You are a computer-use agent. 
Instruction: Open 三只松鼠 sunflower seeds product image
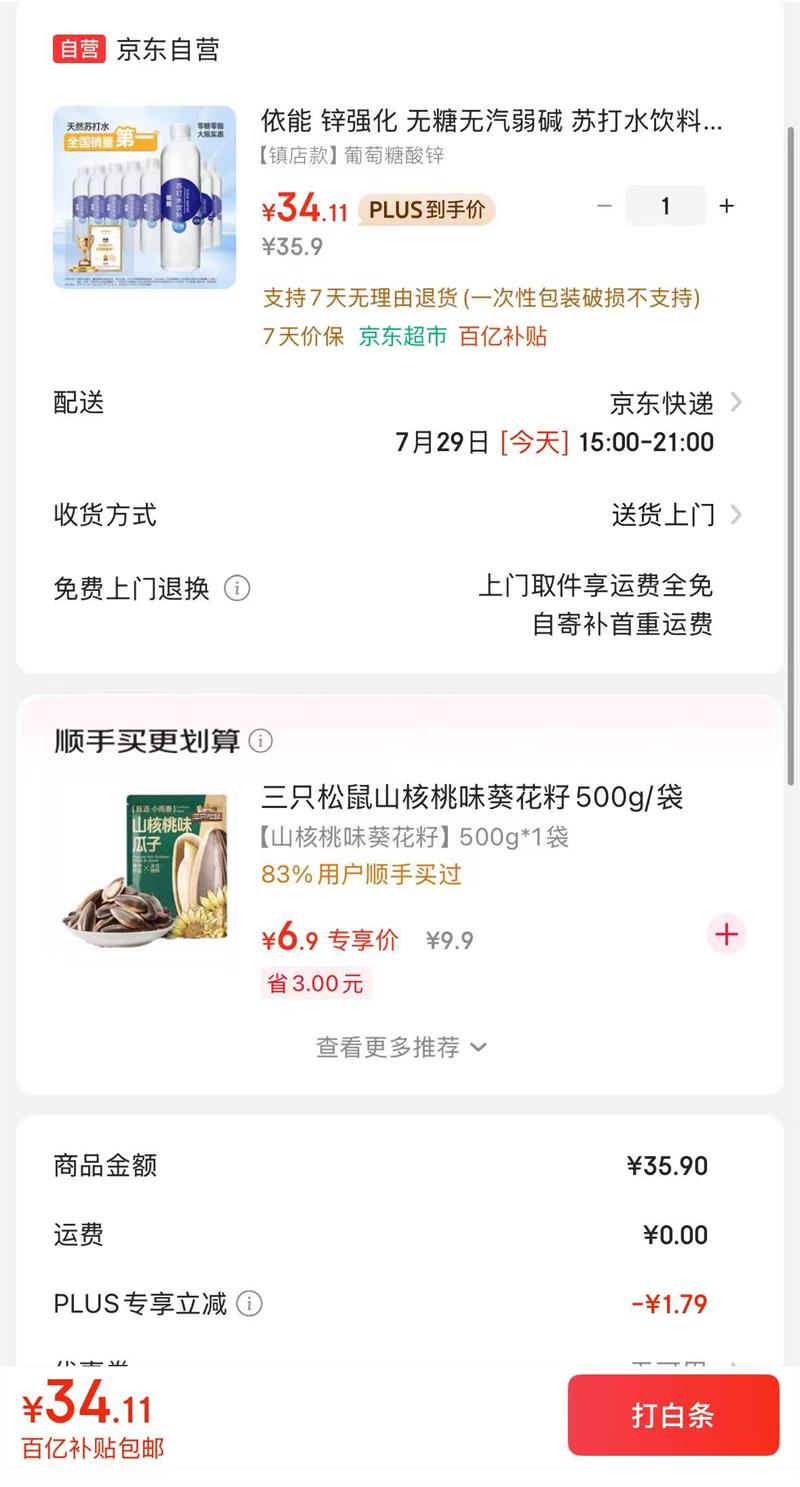coord(145,873)
